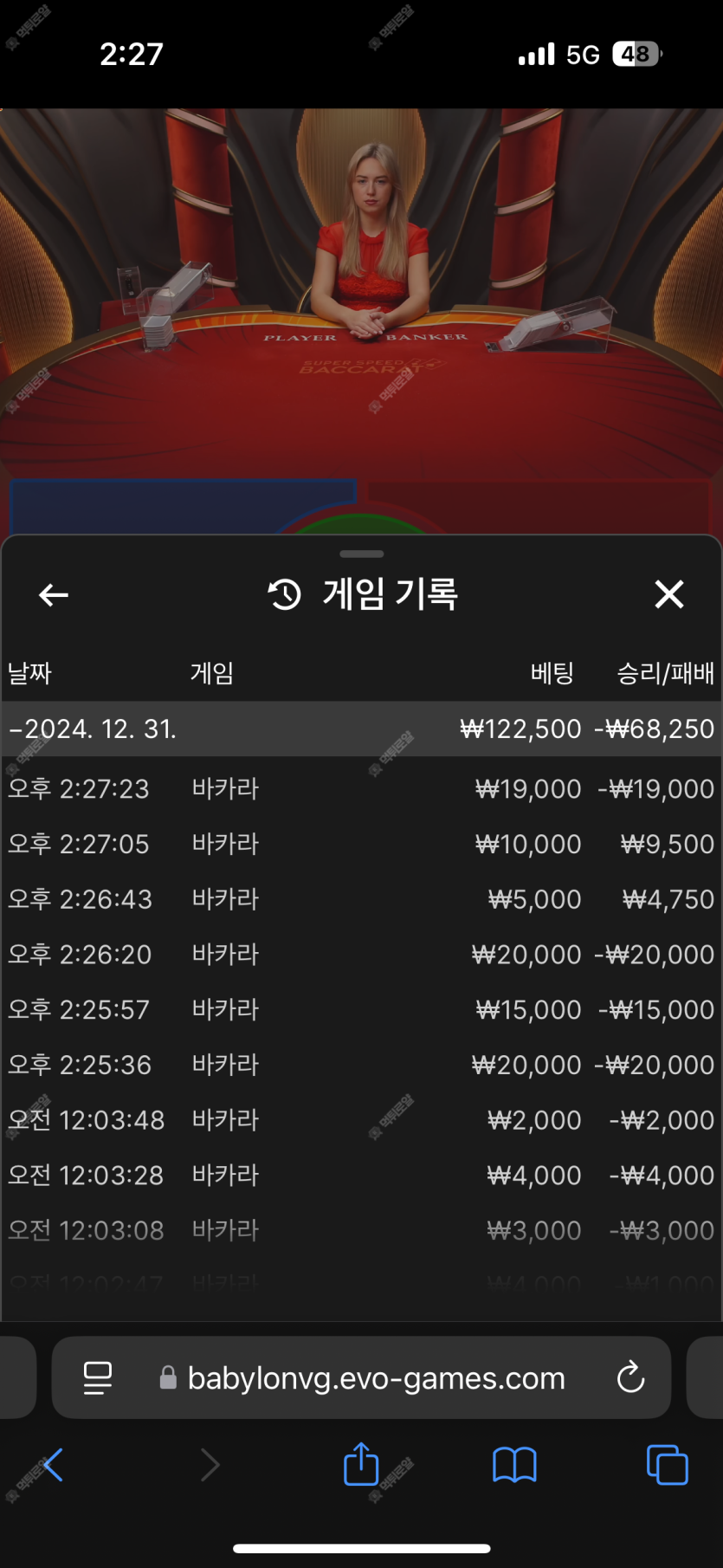The image size is (723, 1568).
Task: Open Safari bookmarks
Action: [514, 1465]
